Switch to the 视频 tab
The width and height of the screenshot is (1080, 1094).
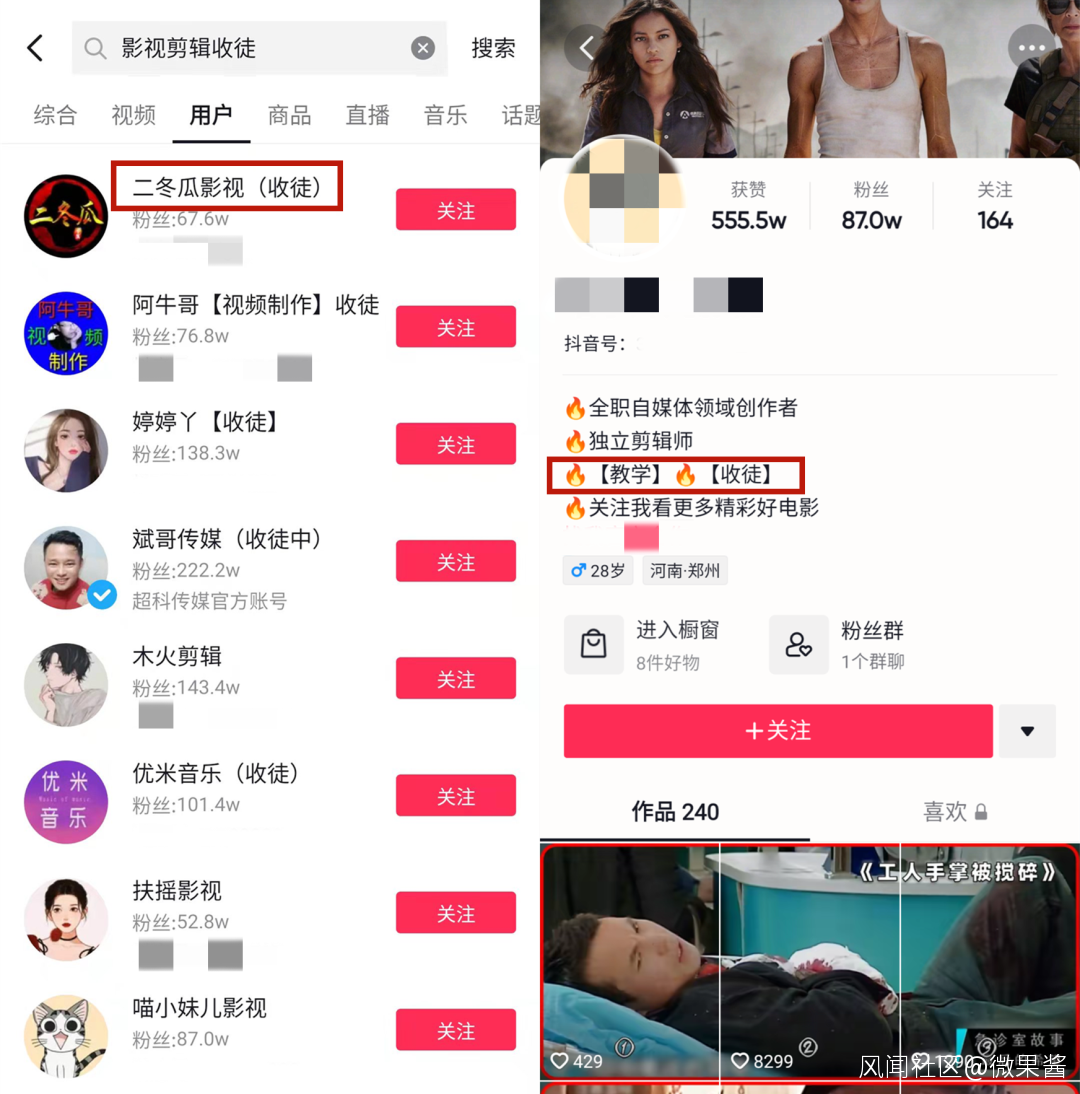(x=133, y=115)
